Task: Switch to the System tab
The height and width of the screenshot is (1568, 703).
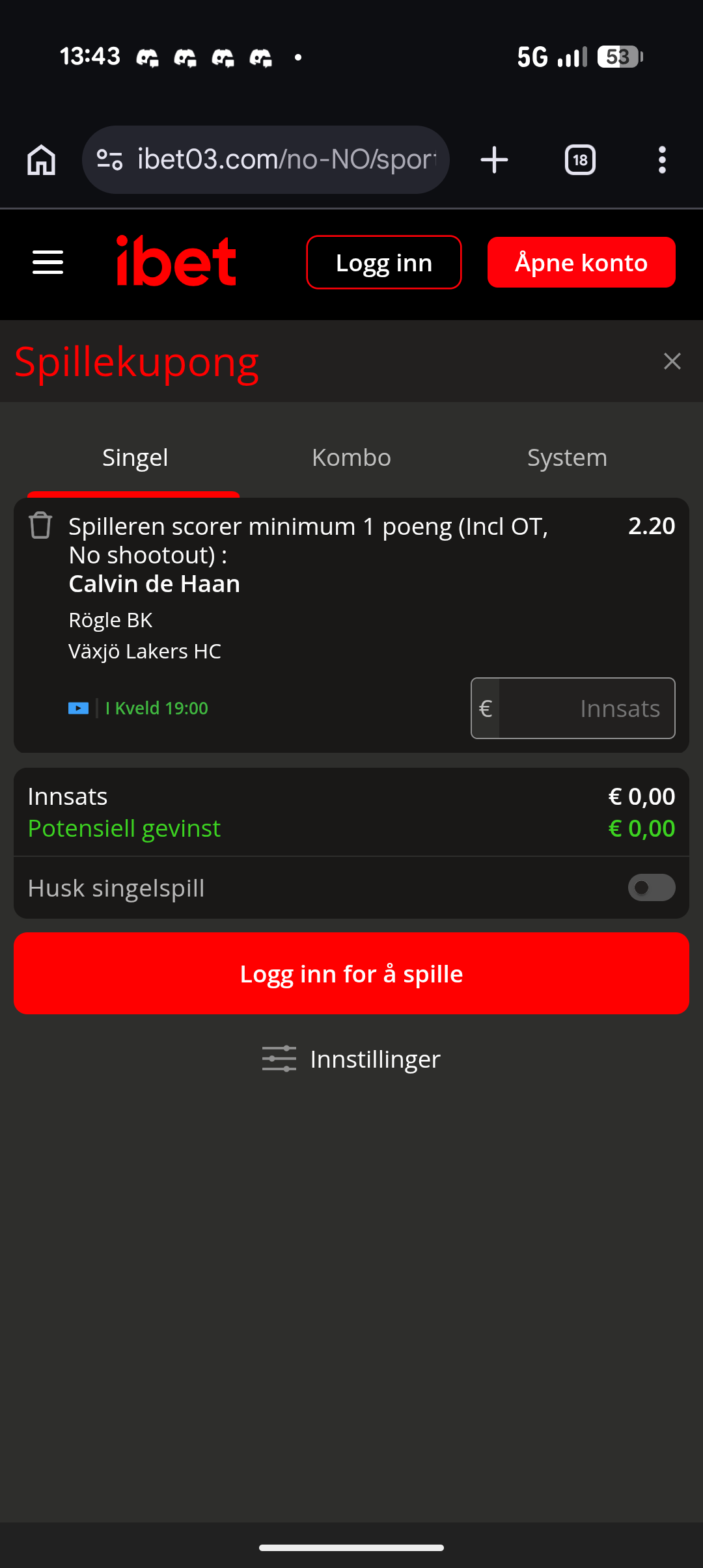Action: (x=567, y=457)
